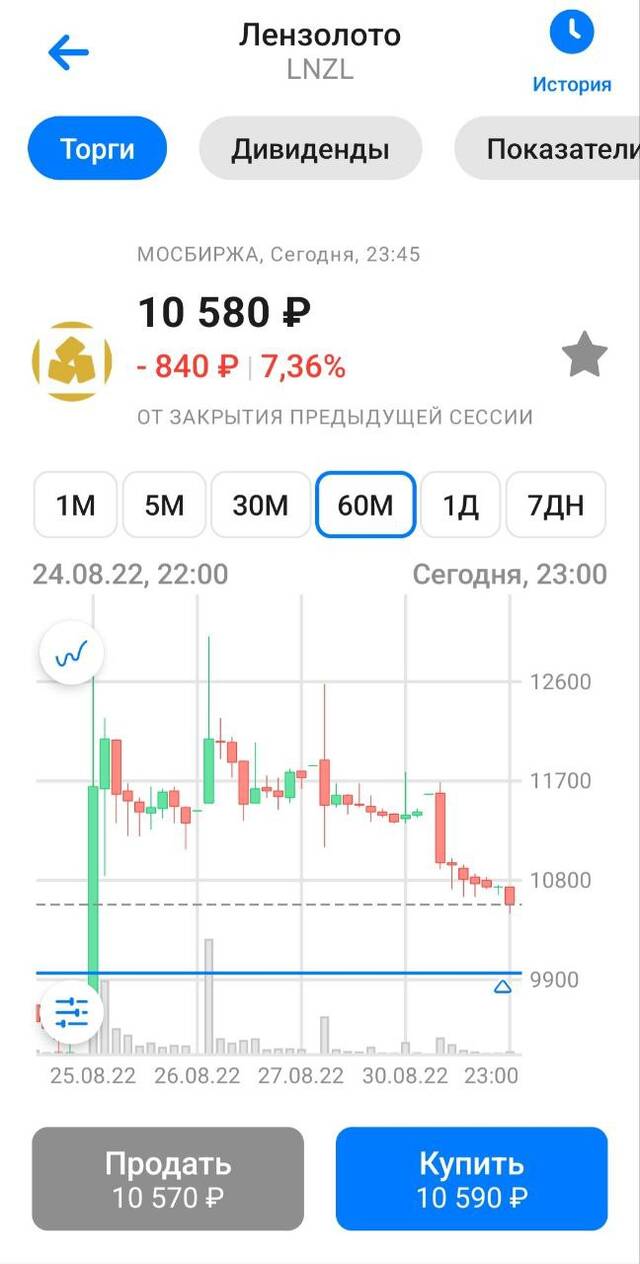Add Лензолото to favorites with star
Image resolution: width=640 pixels, height=1264 pixels.
coord(585,356)
